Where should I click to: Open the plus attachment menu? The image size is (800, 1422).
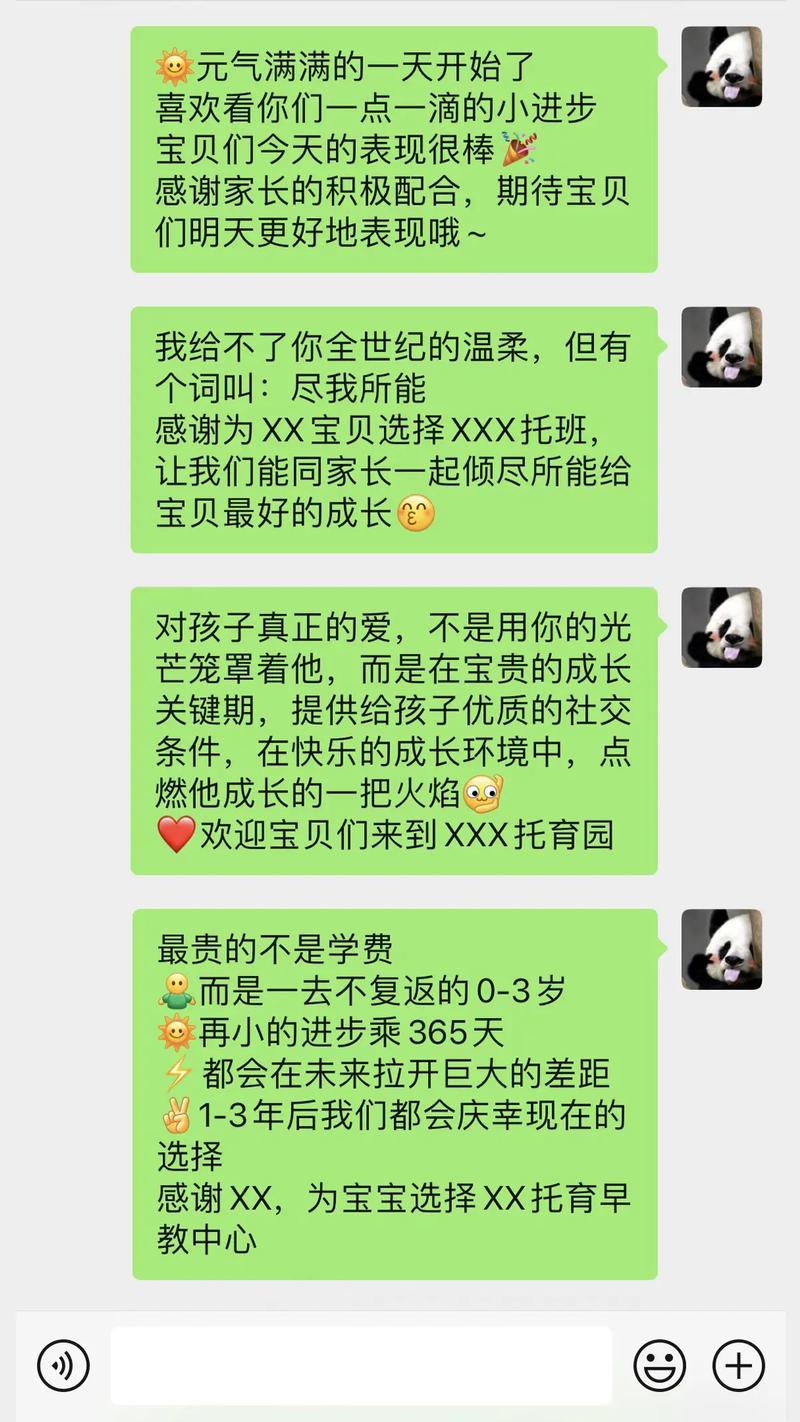point(738,1365)
